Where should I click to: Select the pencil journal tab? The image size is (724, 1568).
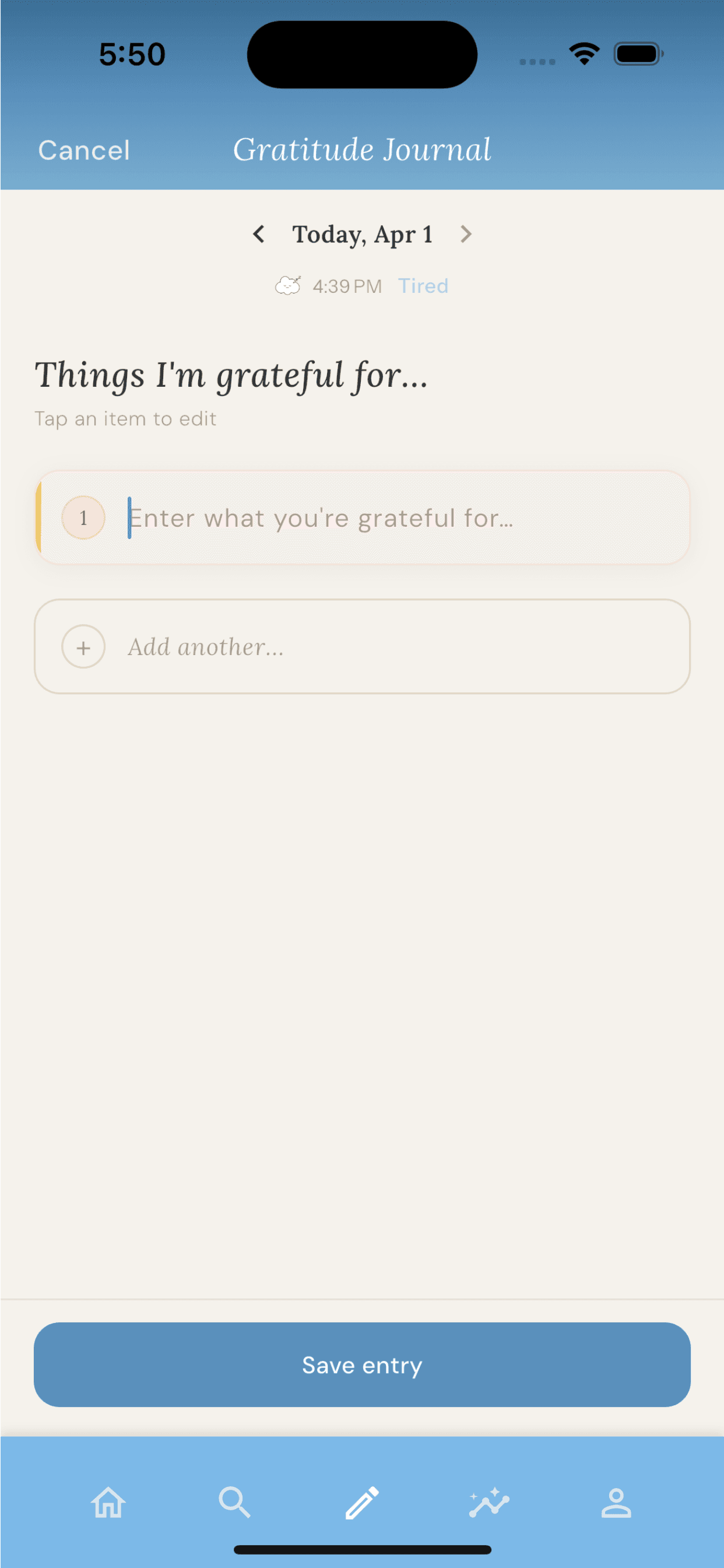coord(362,1502)
